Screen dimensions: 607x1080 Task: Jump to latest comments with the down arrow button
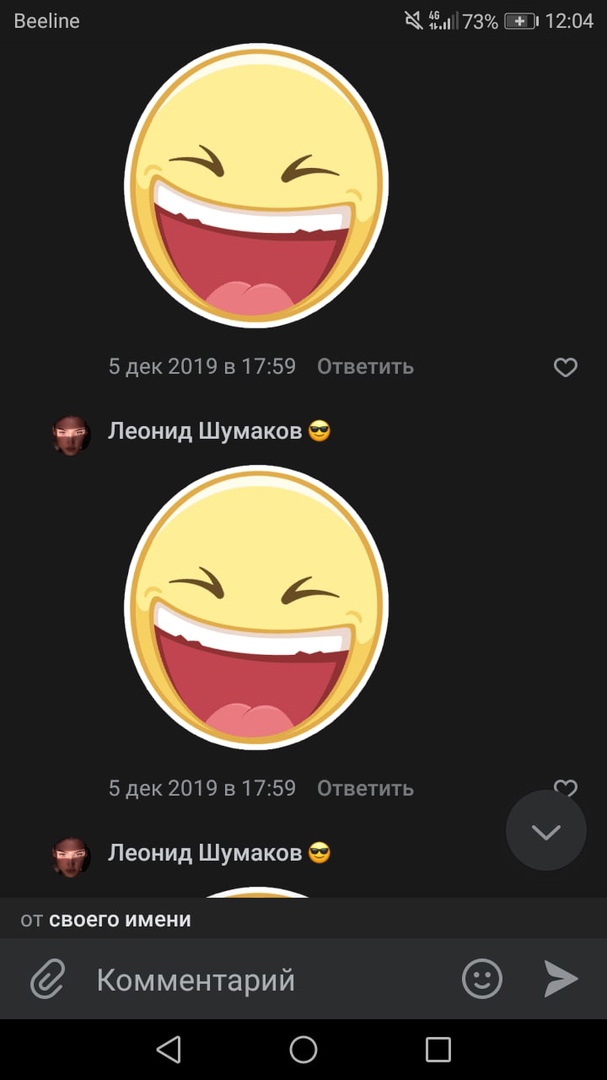[x=545, y=831]
